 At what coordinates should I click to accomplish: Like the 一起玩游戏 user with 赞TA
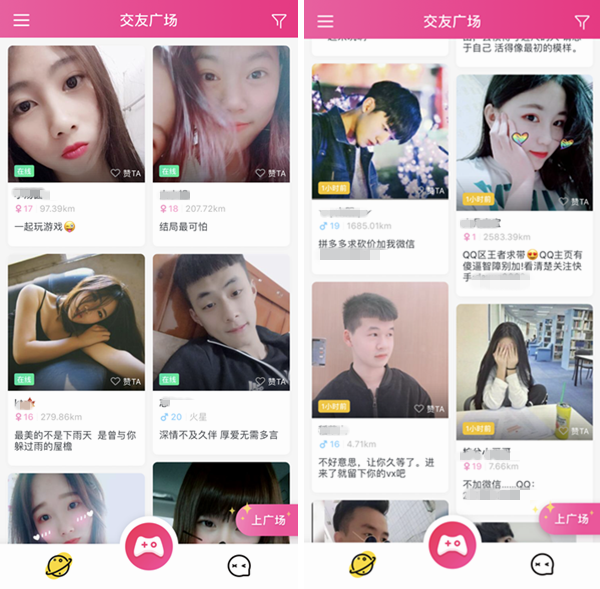[127, 173]
